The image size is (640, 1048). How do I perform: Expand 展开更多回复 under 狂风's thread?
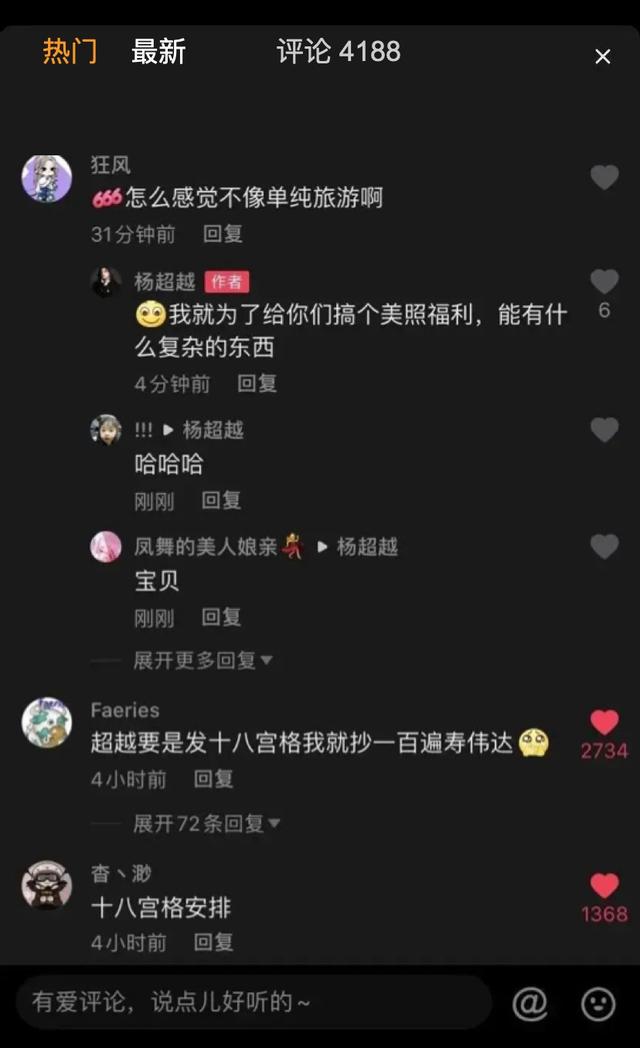coord(203,660)
